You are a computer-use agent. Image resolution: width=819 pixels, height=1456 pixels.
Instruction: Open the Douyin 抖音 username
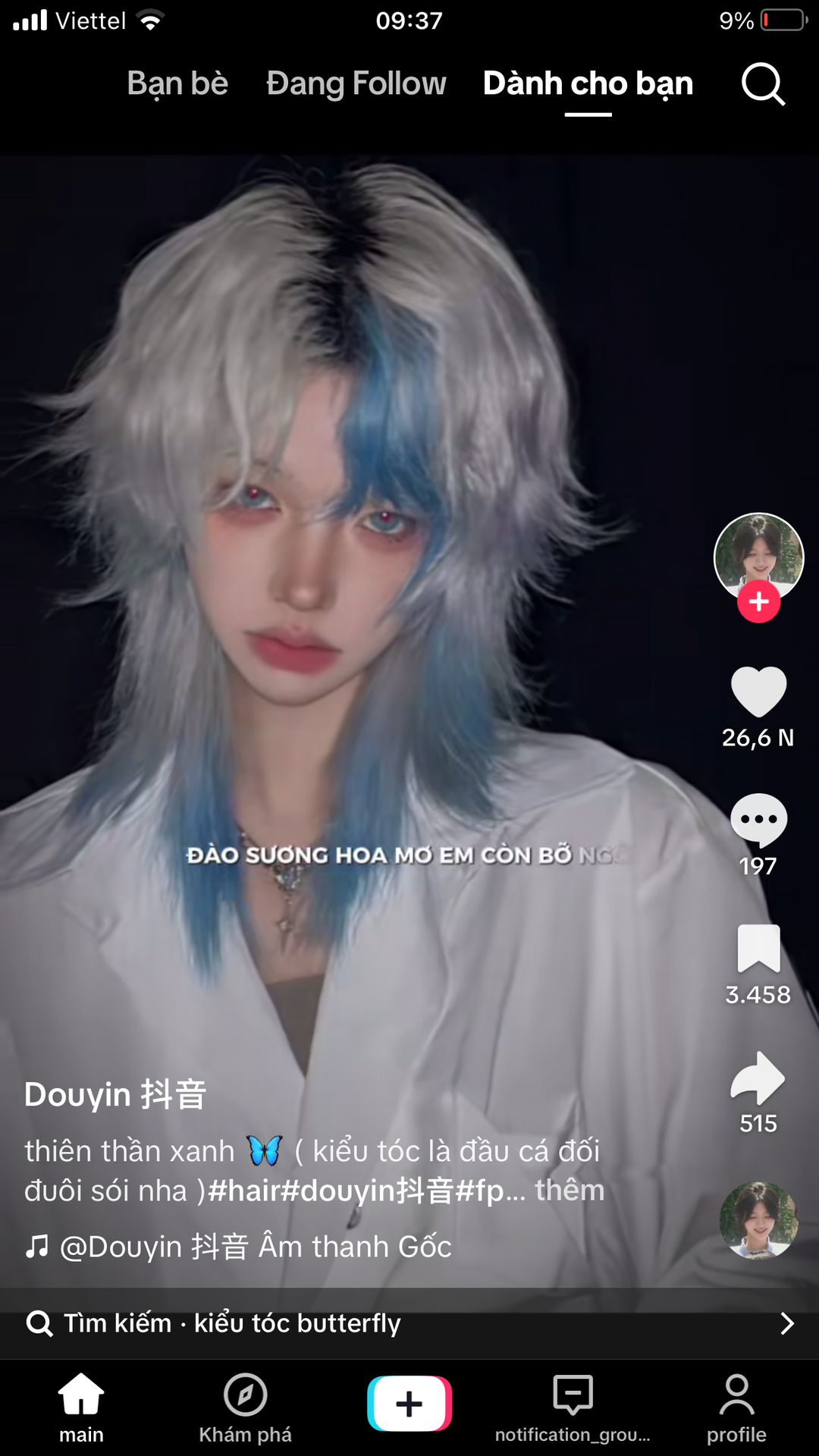(x=115, y=1094)
